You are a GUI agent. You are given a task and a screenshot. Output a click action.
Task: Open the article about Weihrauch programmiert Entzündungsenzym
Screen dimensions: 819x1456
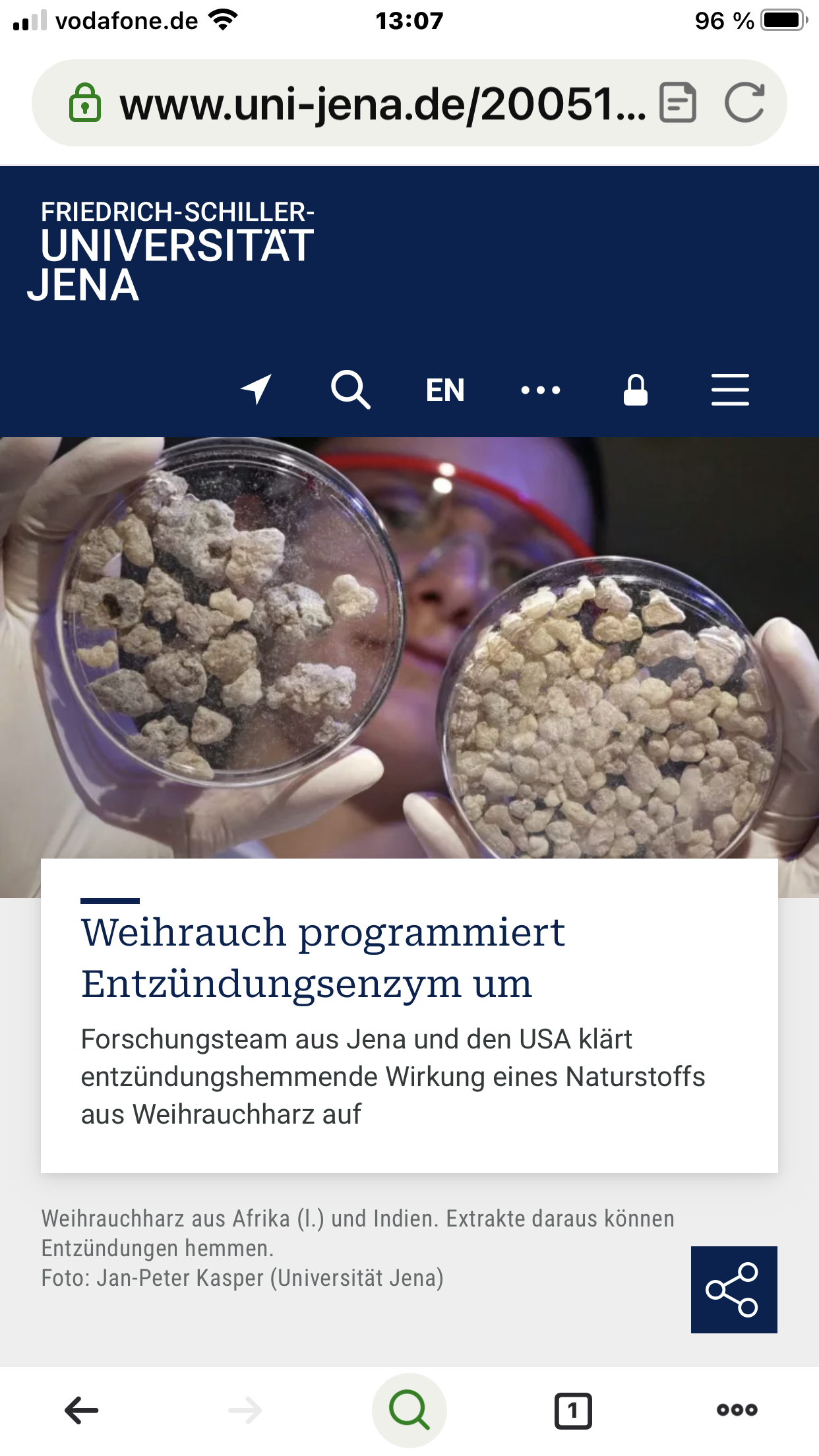click(323, 957)
